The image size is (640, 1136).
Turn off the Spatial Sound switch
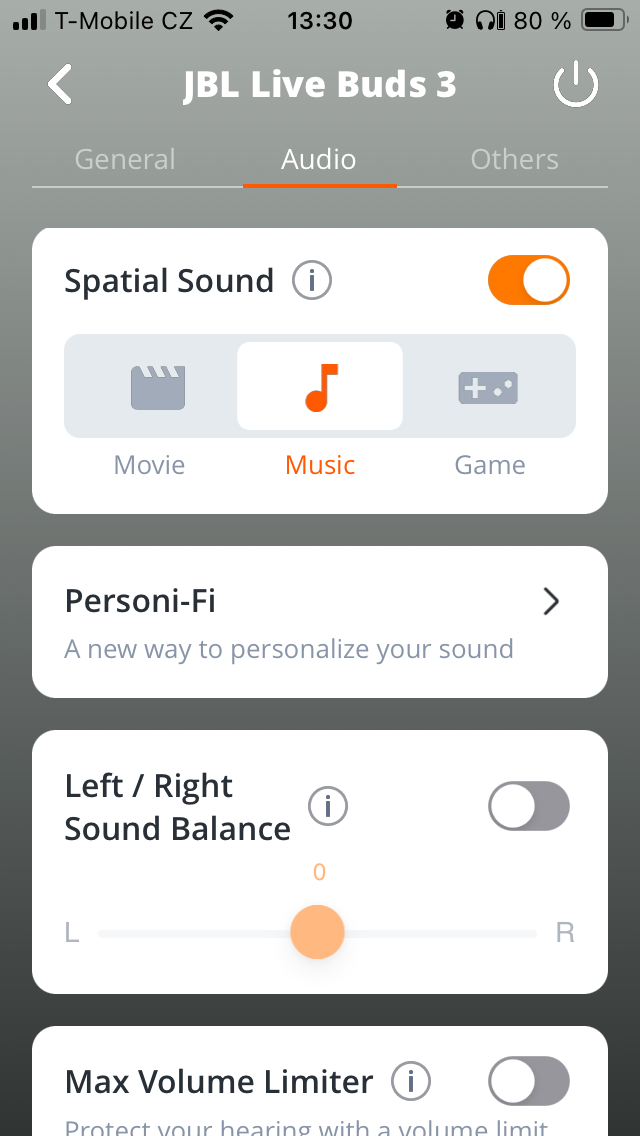[x=528, y=281]
